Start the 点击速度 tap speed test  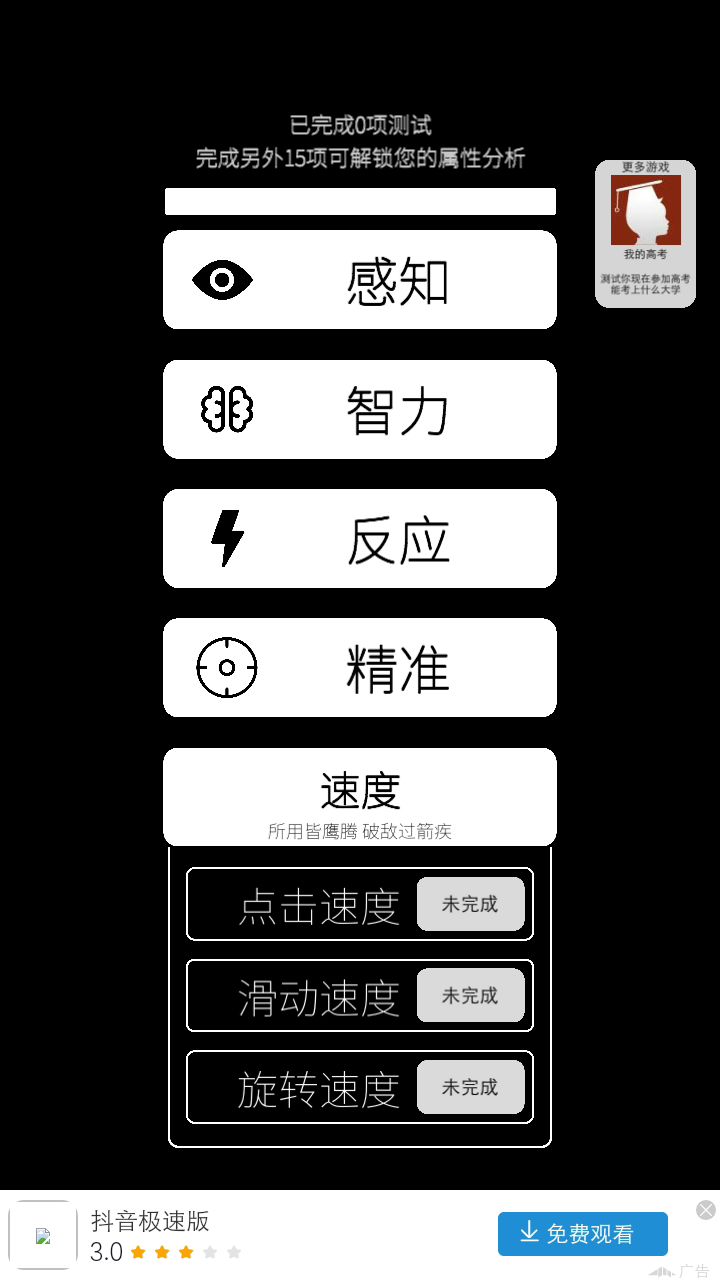pyautogui.click(x=360, y=904)
